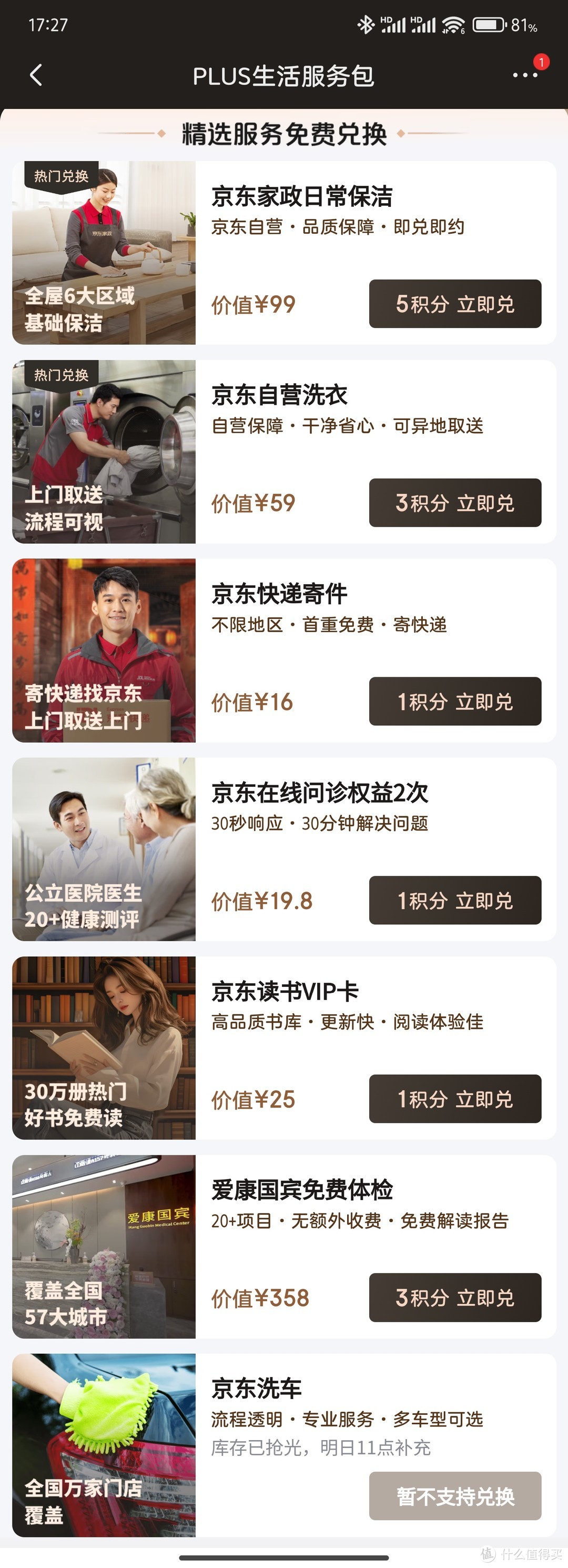Redeem 京东自营洗衣 for 3积分

(x=455, y=503)
